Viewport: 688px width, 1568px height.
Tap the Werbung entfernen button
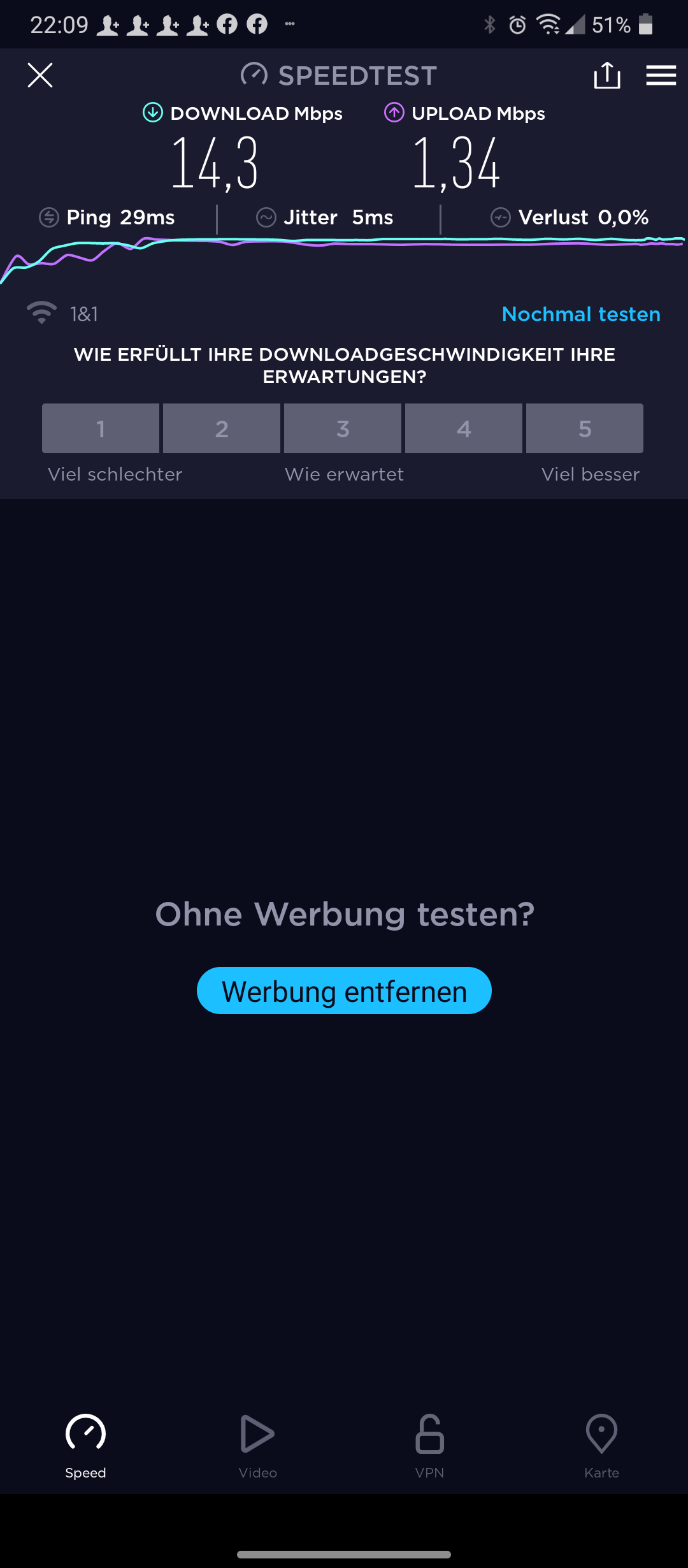[344, 991]
